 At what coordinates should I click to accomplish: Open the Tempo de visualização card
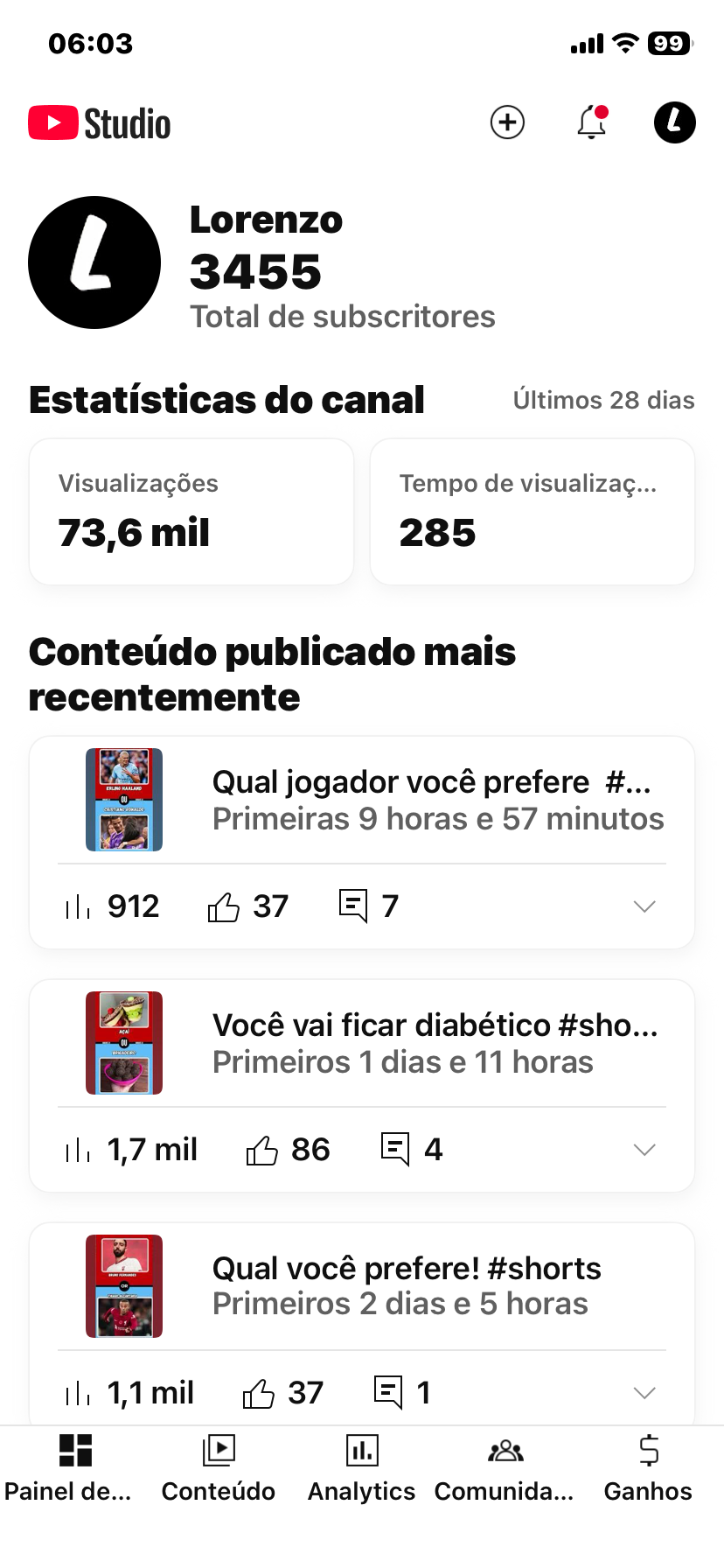[532, 512]
